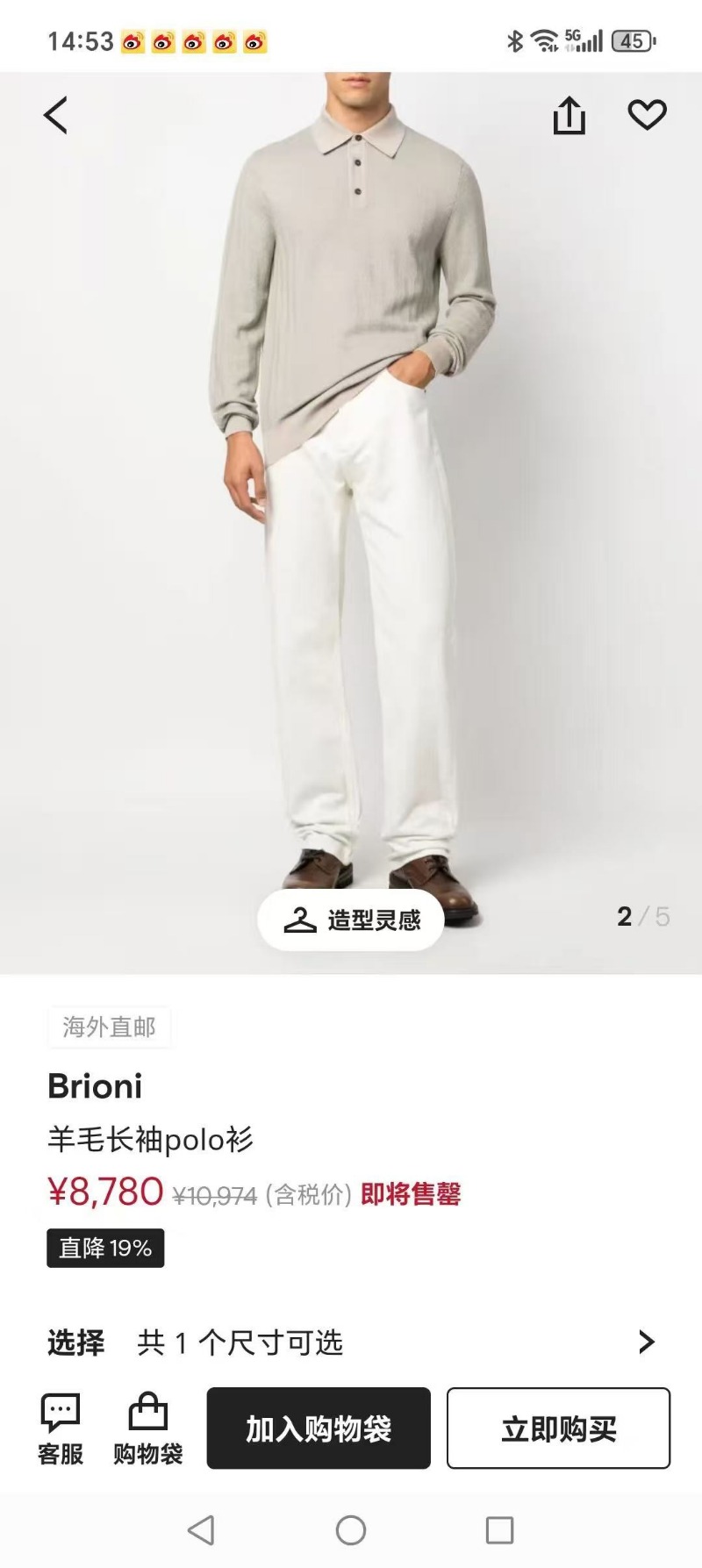Contact 客服 customer service
The image size is (702, 1568).
tap(61, 1428)
